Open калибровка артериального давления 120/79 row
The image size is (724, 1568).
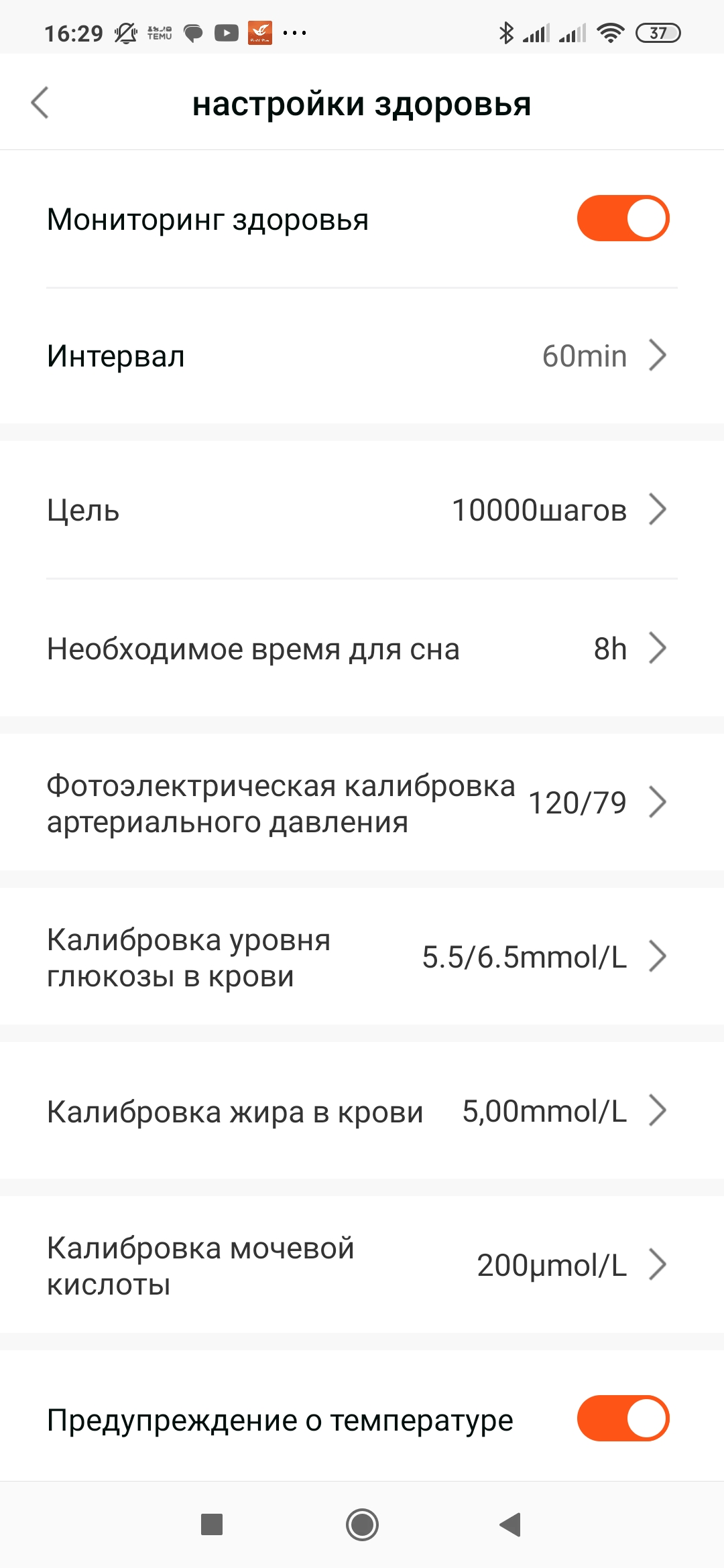click(362, 803)
